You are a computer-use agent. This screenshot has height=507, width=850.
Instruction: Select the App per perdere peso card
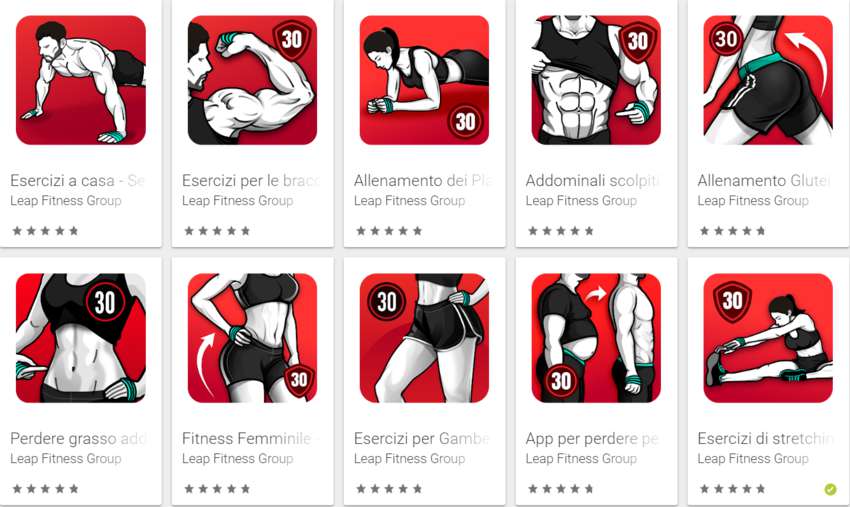596,338
